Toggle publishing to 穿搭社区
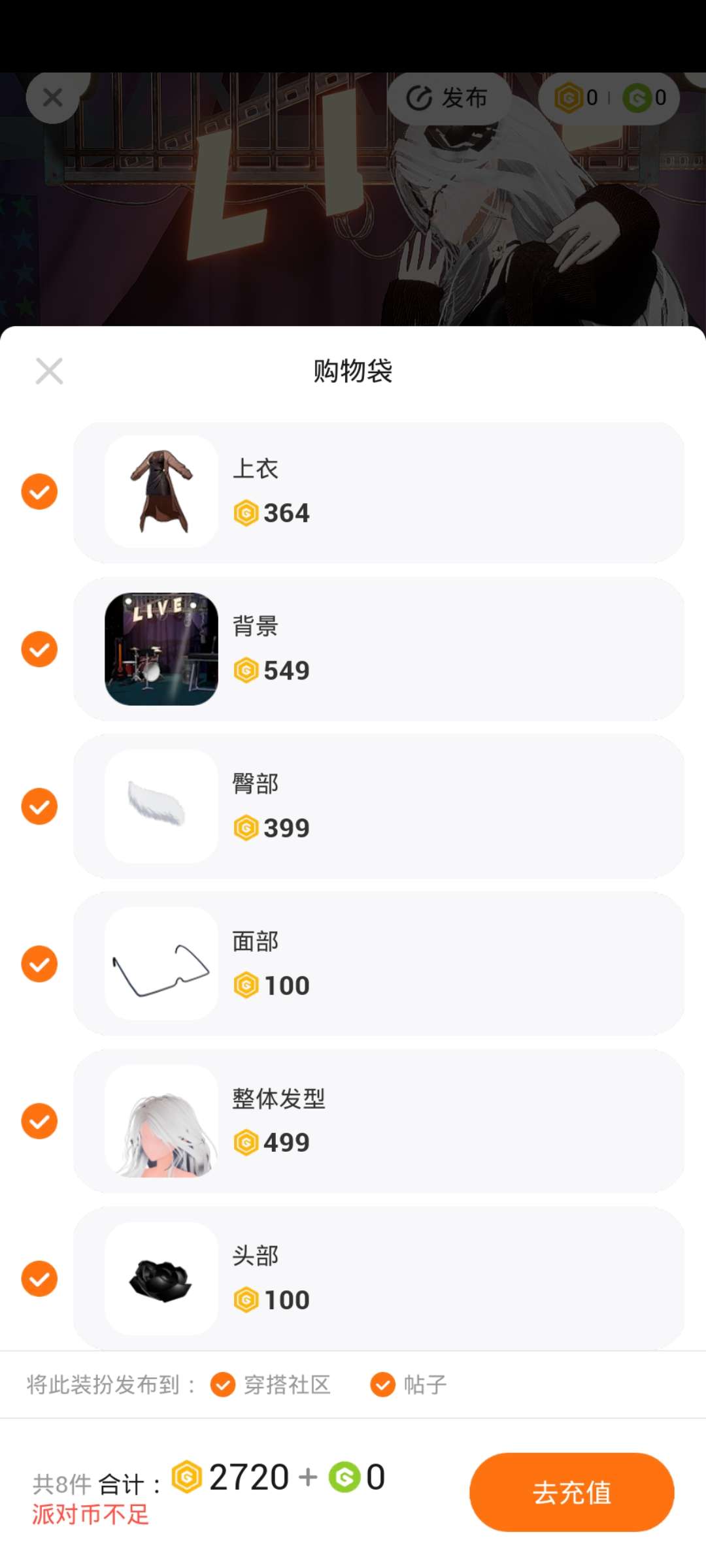This screenshot has width=706, height=1568. tap(223, 1384)
